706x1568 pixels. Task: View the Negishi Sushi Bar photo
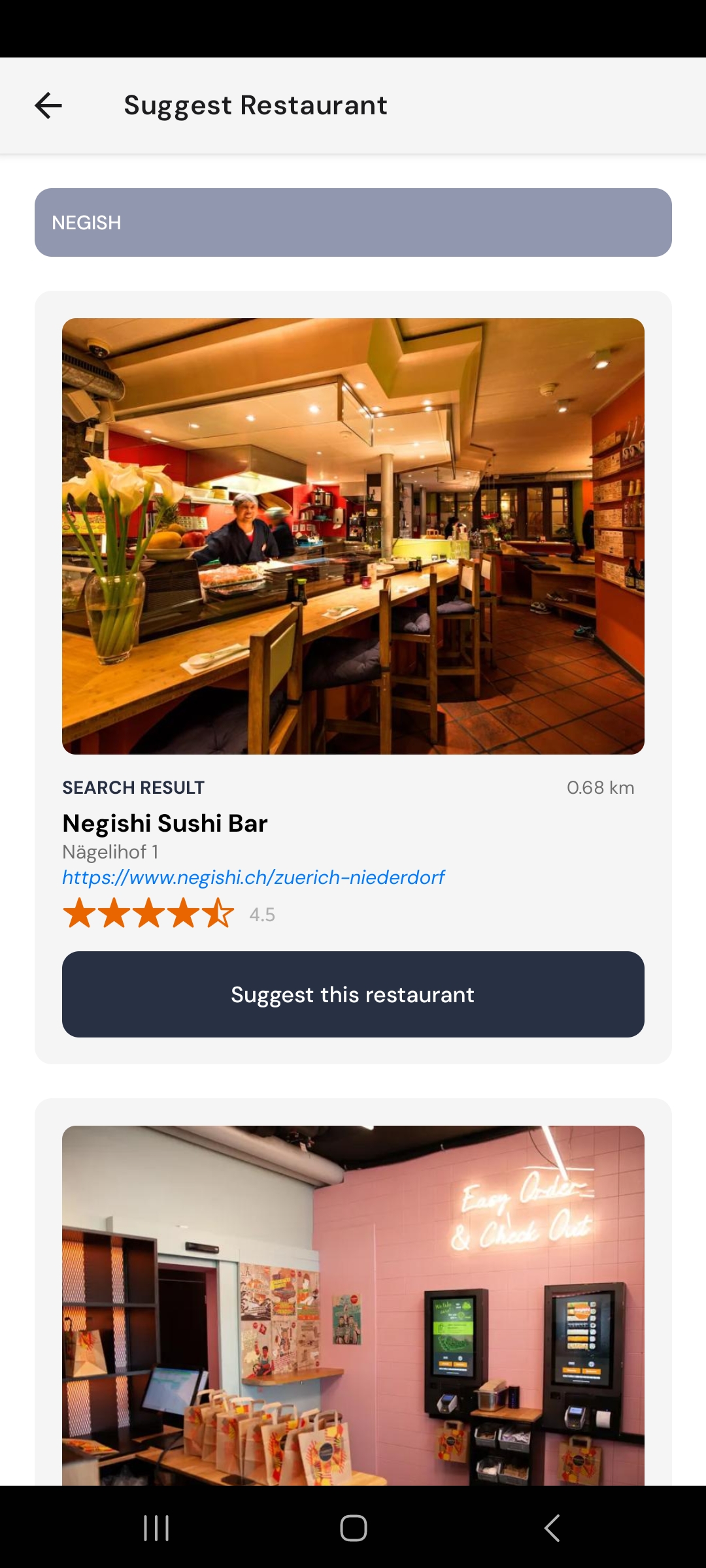[x=353, y=536]
